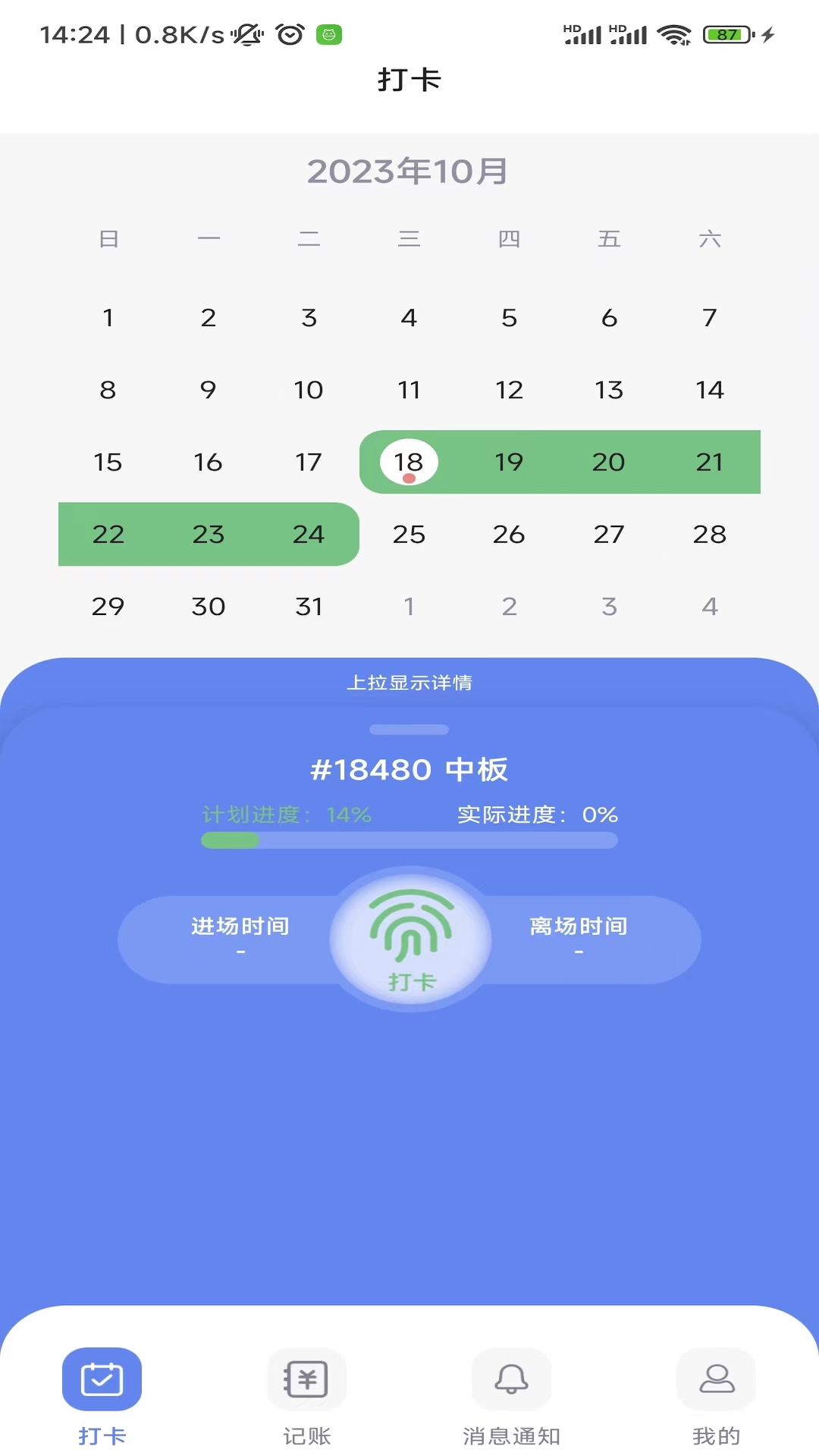This screenshot has width=819, height=1456.
Task: Click the project title #18480 中板
Action: point(409,768)
